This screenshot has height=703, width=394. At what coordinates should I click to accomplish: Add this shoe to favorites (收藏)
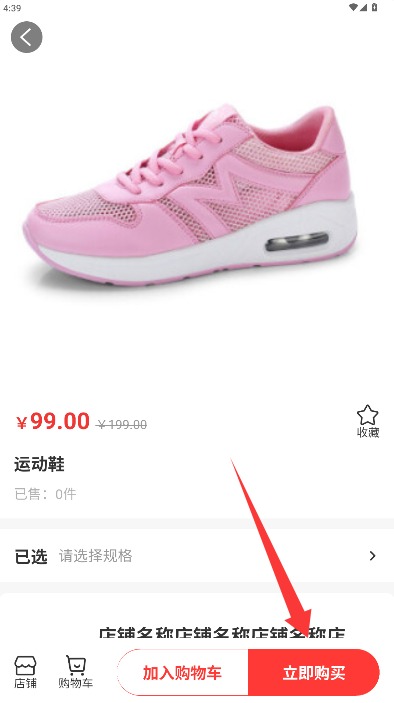click(368, 421)
